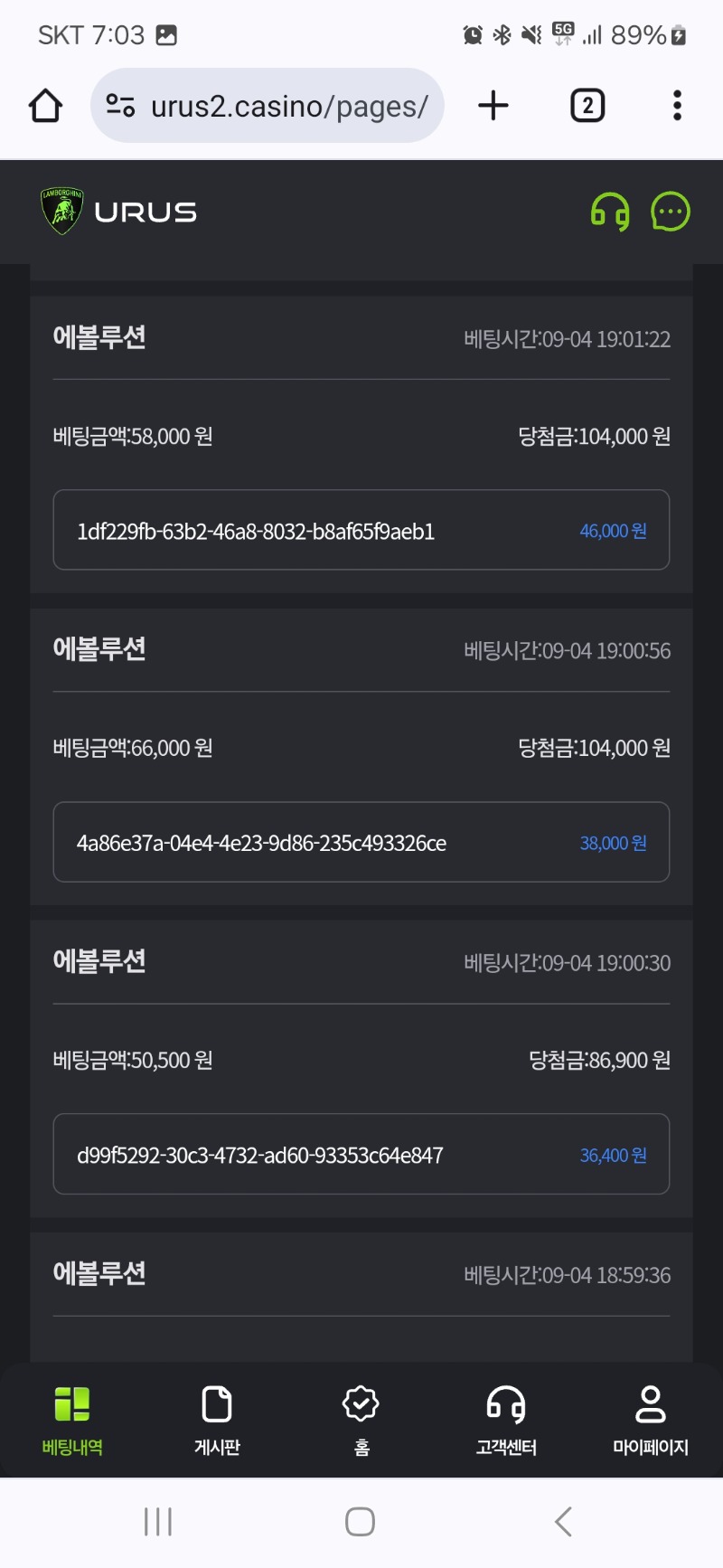Open the 고객센터 tab
Image resolution: width=723 pixels, height=1568 pixels.
506,1421
